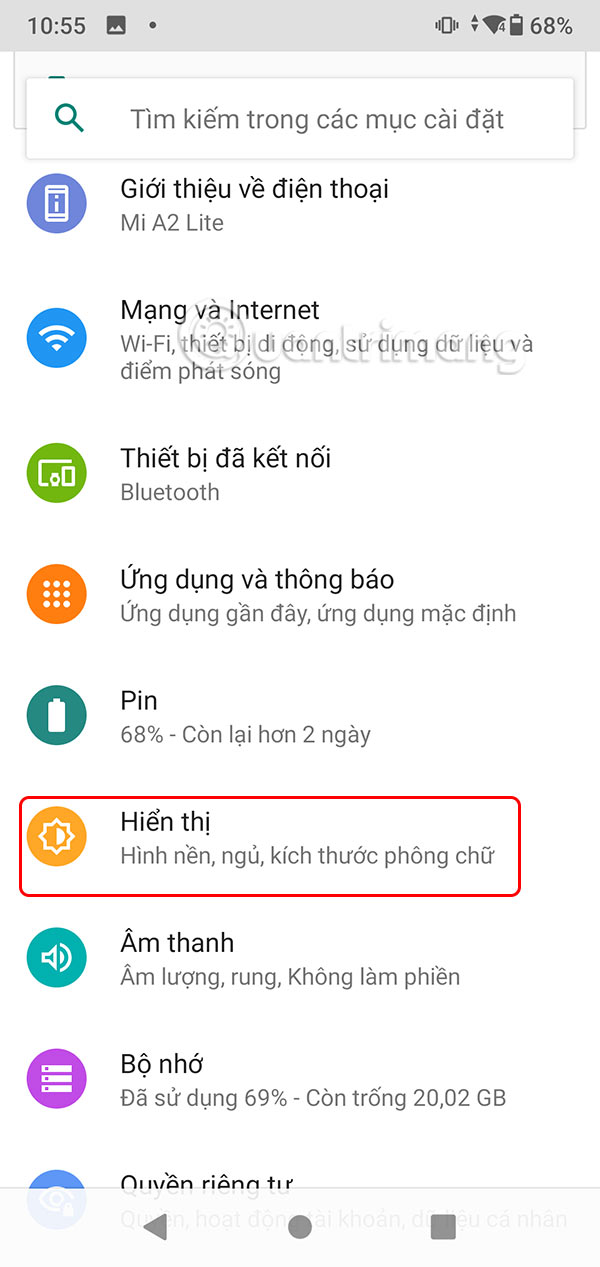Open Ứng dụng và thông báo
This screenshot has width=600, height=1267.
click(300, 595)
